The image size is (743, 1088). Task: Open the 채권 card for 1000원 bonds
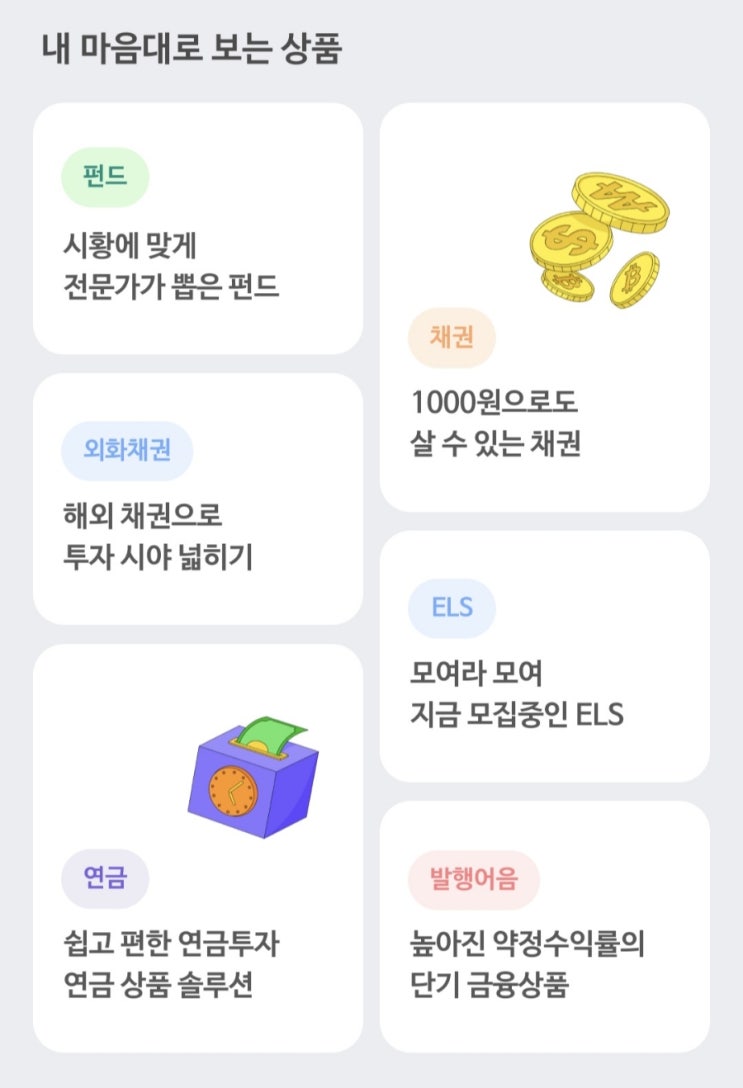(544, 307)
